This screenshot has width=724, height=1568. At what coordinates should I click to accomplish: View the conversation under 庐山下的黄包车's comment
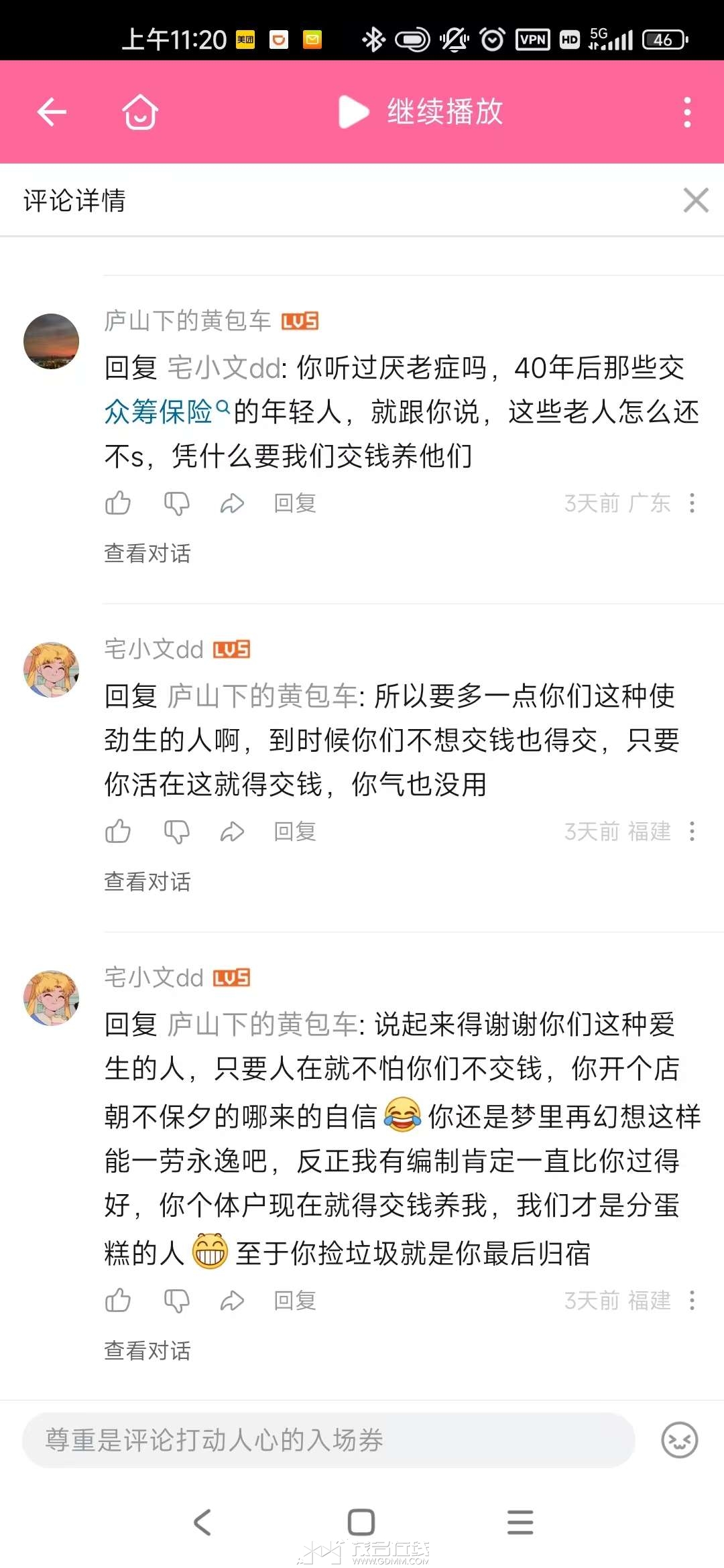[x=147, y=553]
